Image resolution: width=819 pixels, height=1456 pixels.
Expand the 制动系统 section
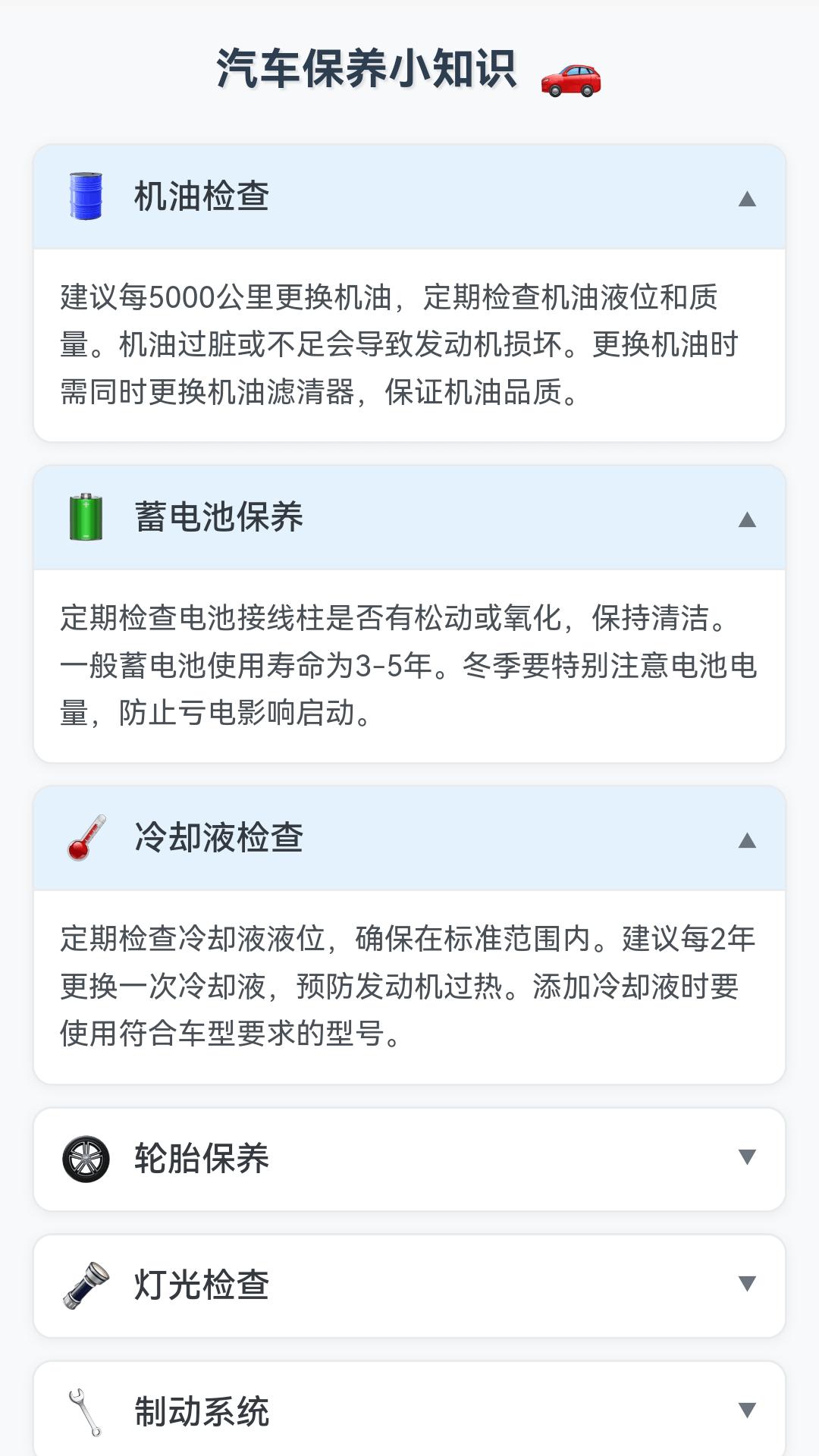(x=747, y=1407)
